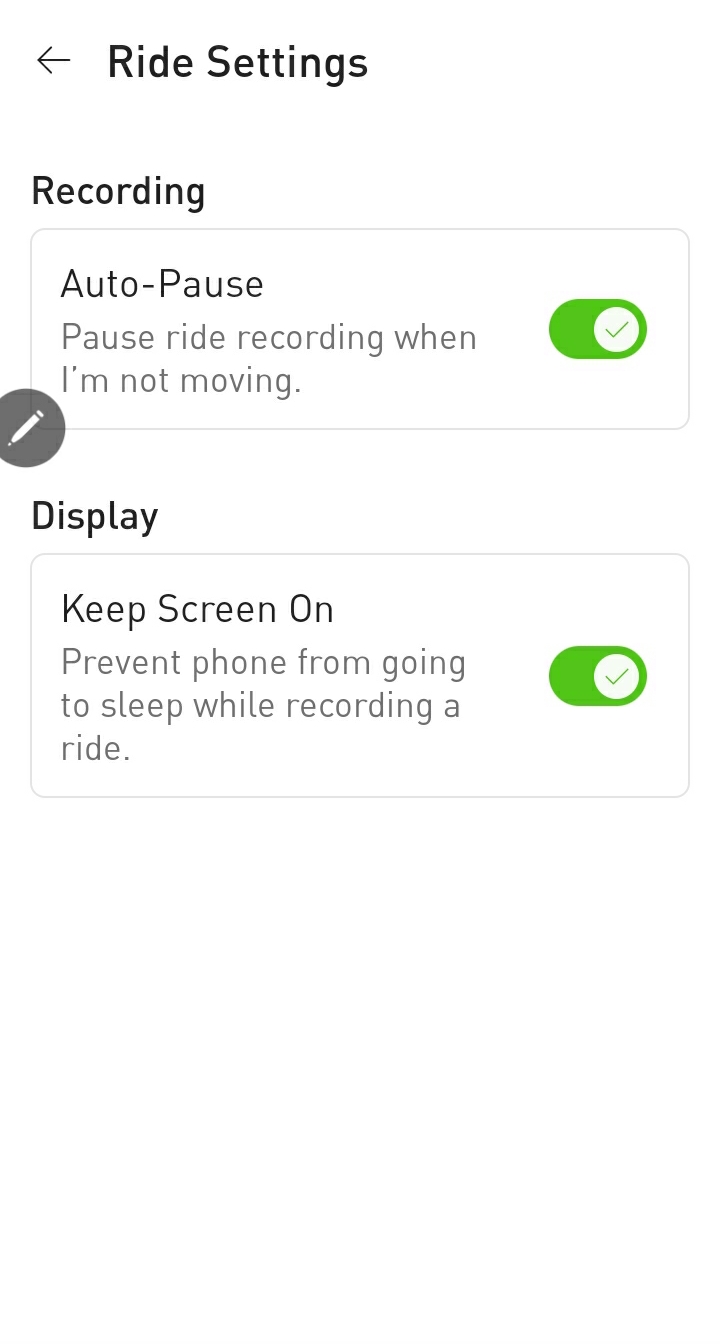
Task: Tap the floating pencil edit button
Action: click(28, 428)
